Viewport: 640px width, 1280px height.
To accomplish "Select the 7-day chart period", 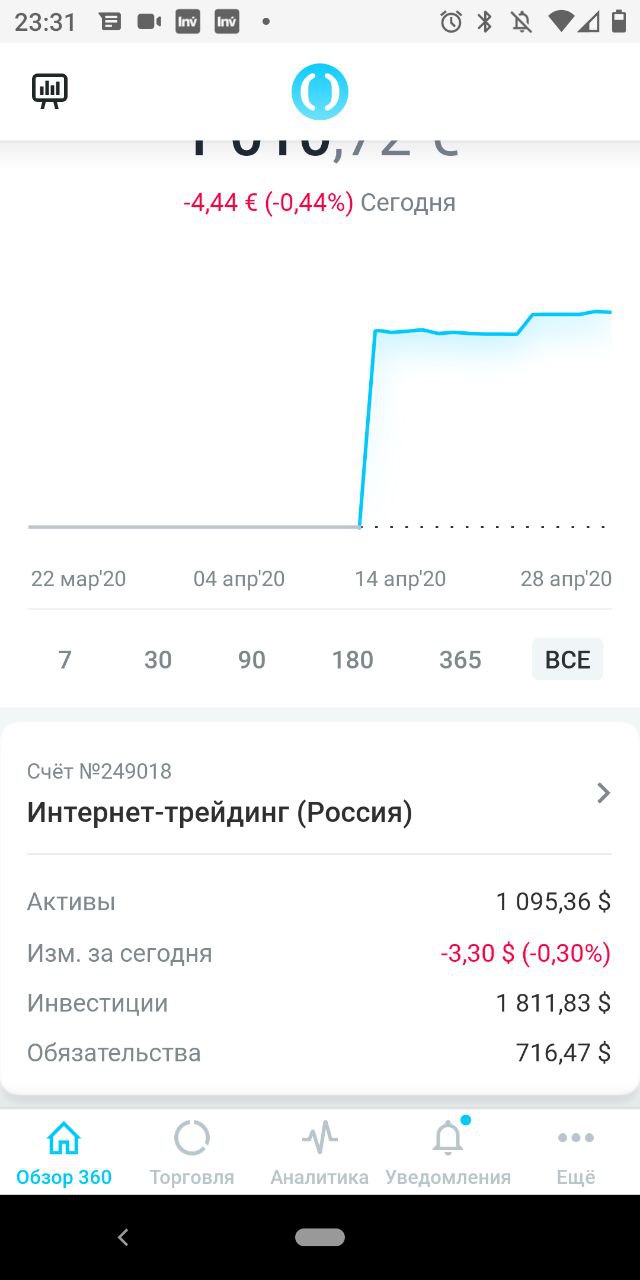I will click(x=65, y=660).
